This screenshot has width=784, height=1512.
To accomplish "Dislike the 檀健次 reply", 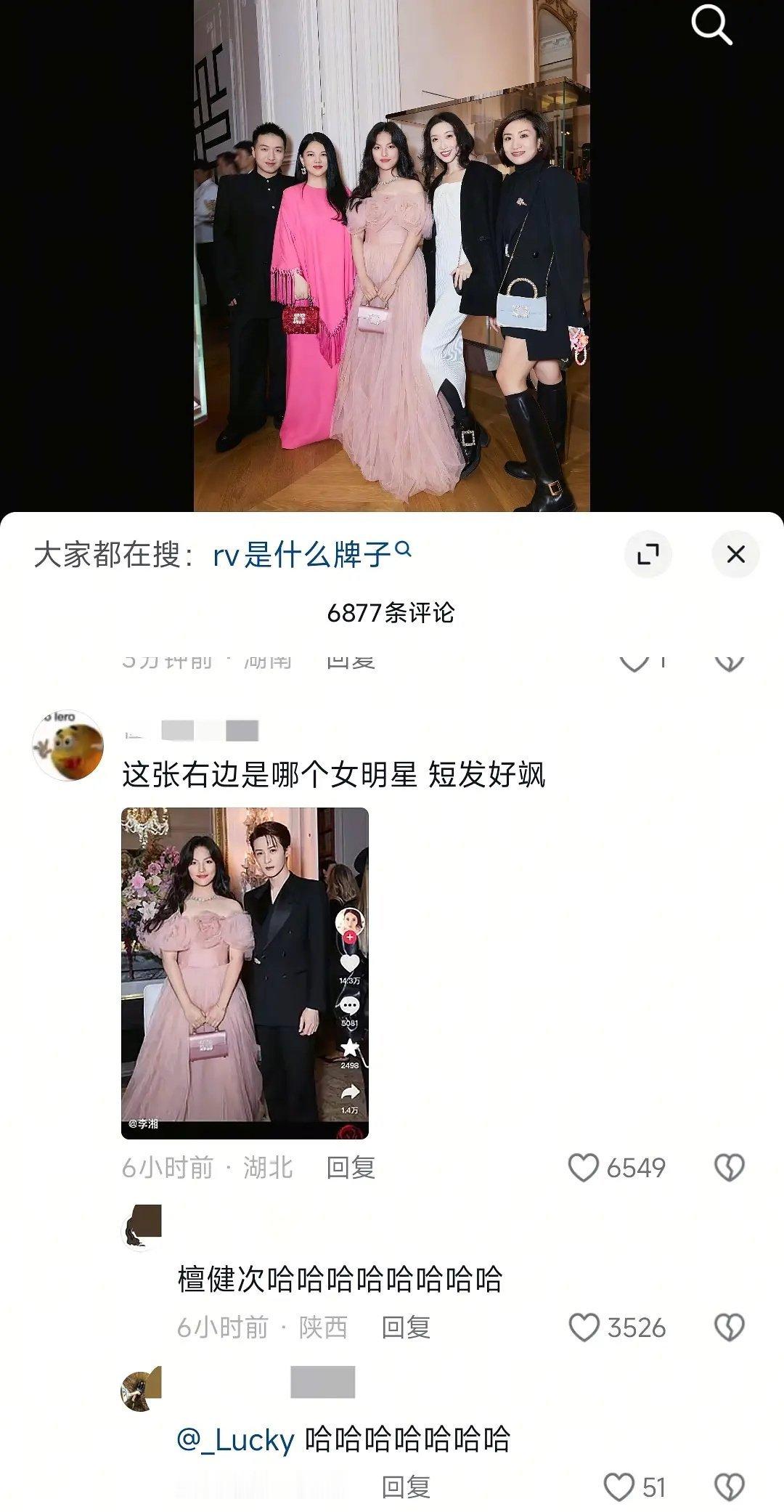I will click(729, 1328).
